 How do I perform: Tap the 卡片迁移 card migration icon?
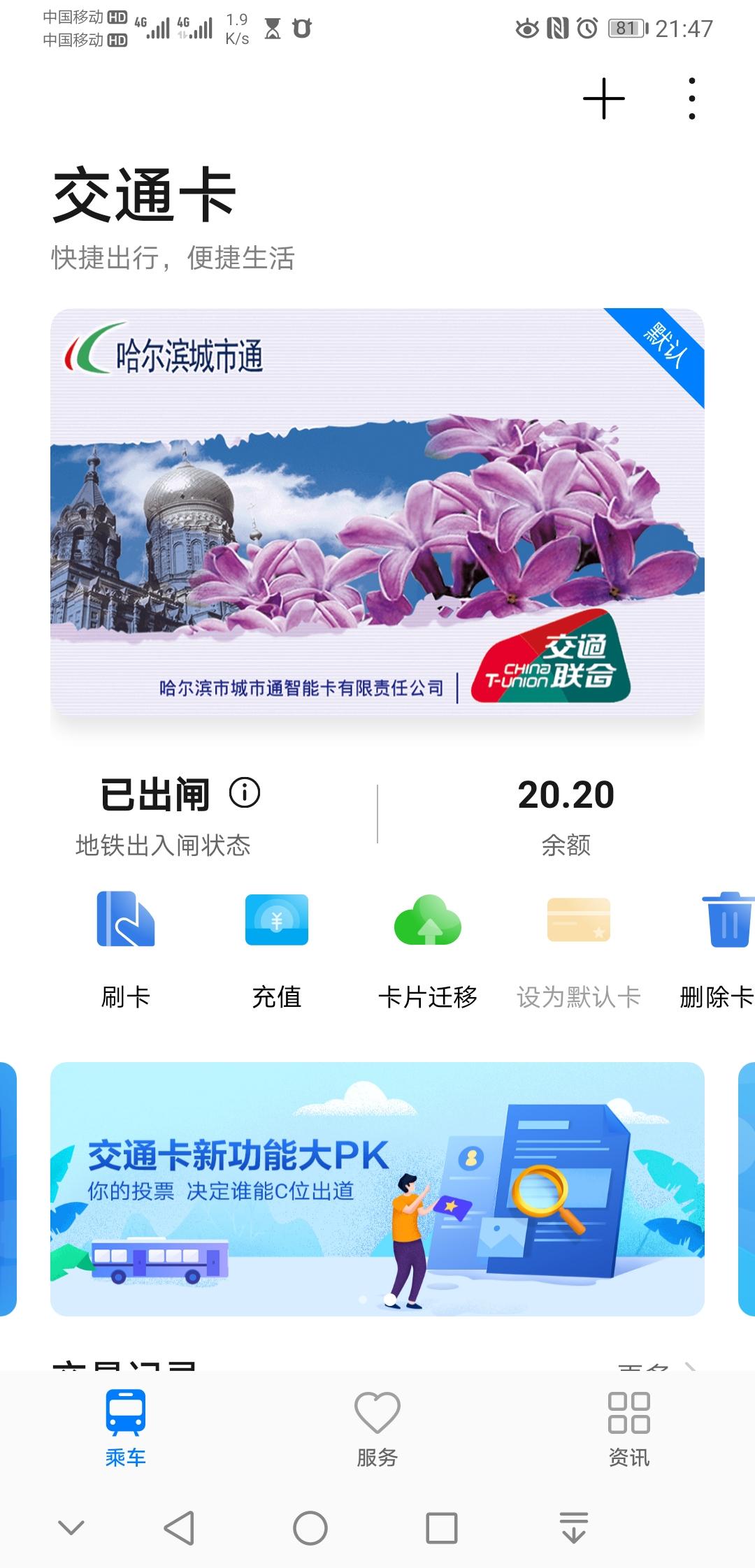coord(429,922)
